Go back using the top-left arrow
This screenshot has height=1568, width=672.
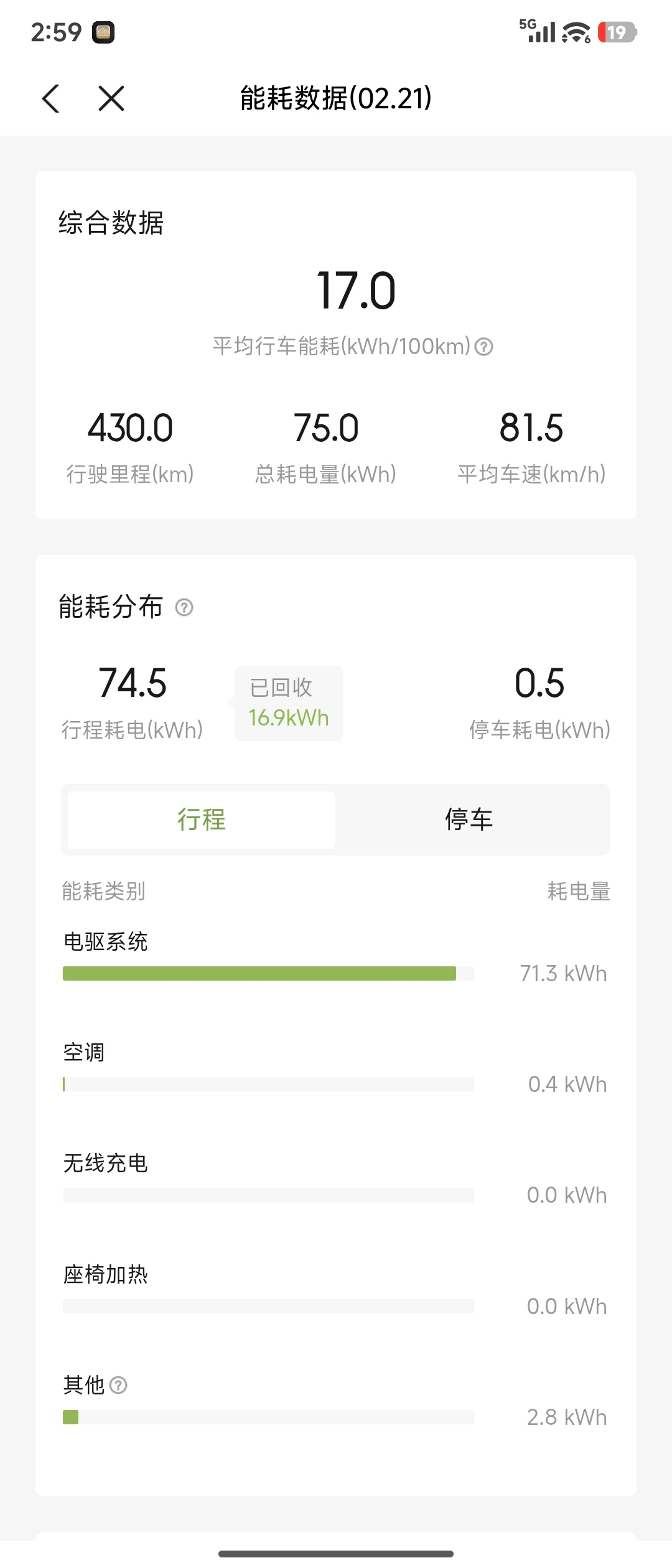[51, 98]
